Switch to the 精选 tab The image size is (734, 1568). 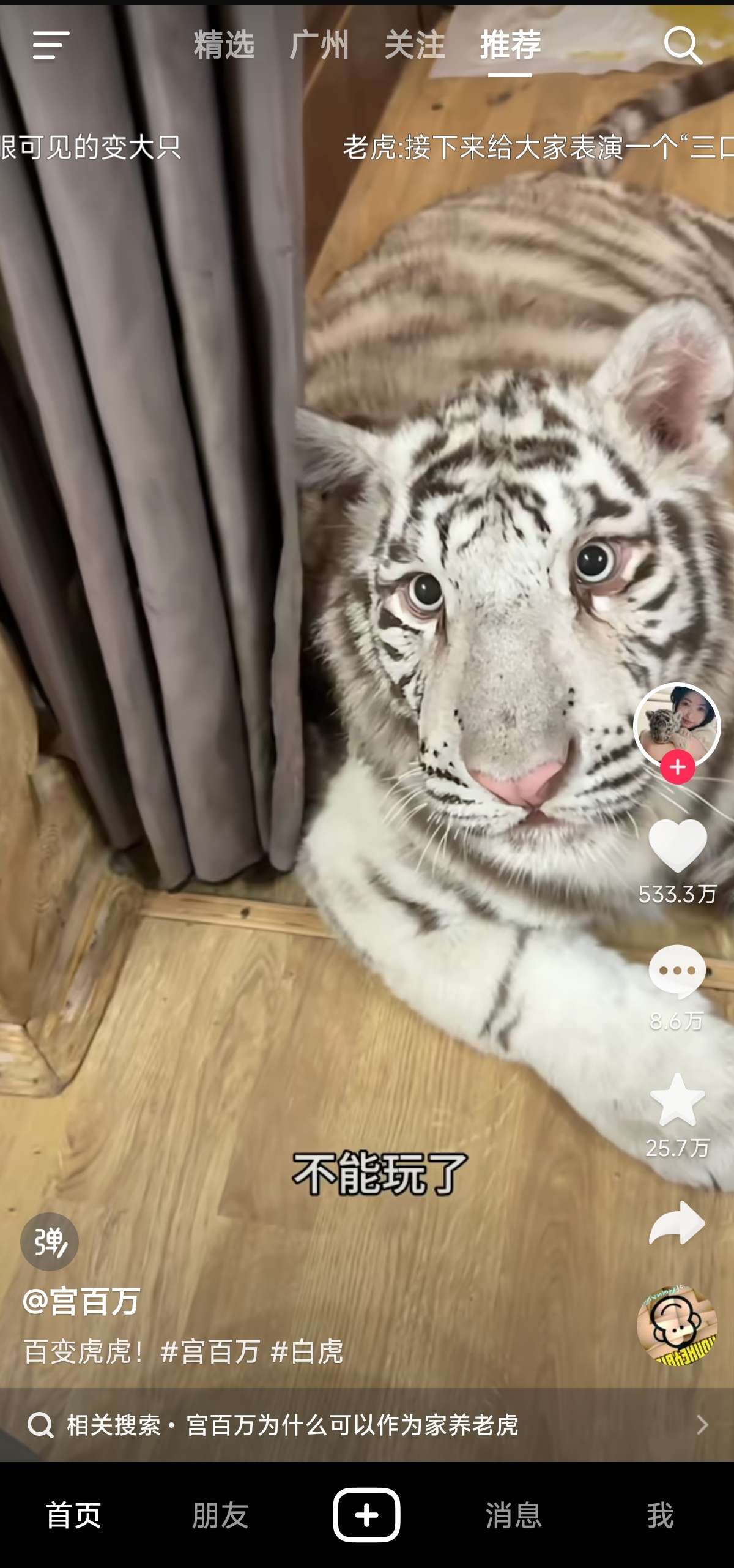click(x=224, y=45)
